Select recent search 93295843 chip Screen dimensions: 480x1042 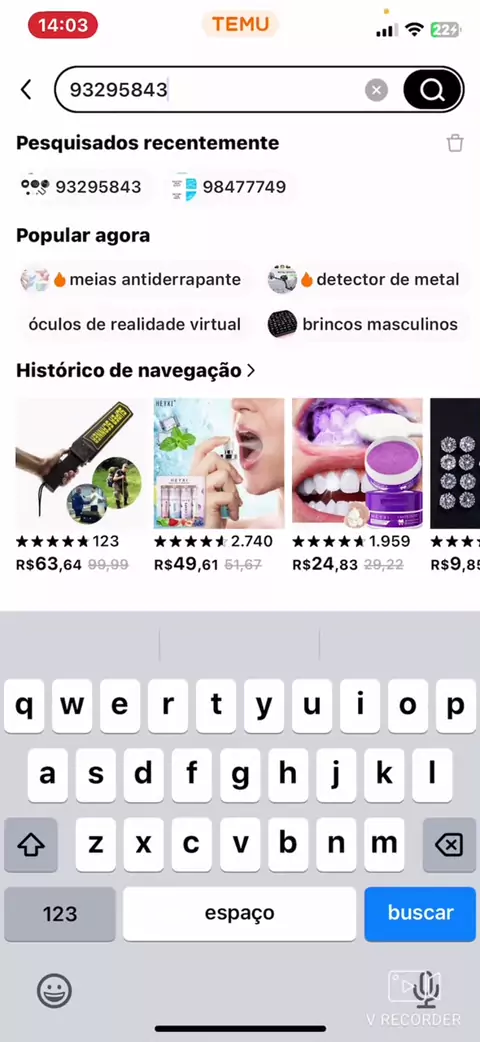[82, 187]
